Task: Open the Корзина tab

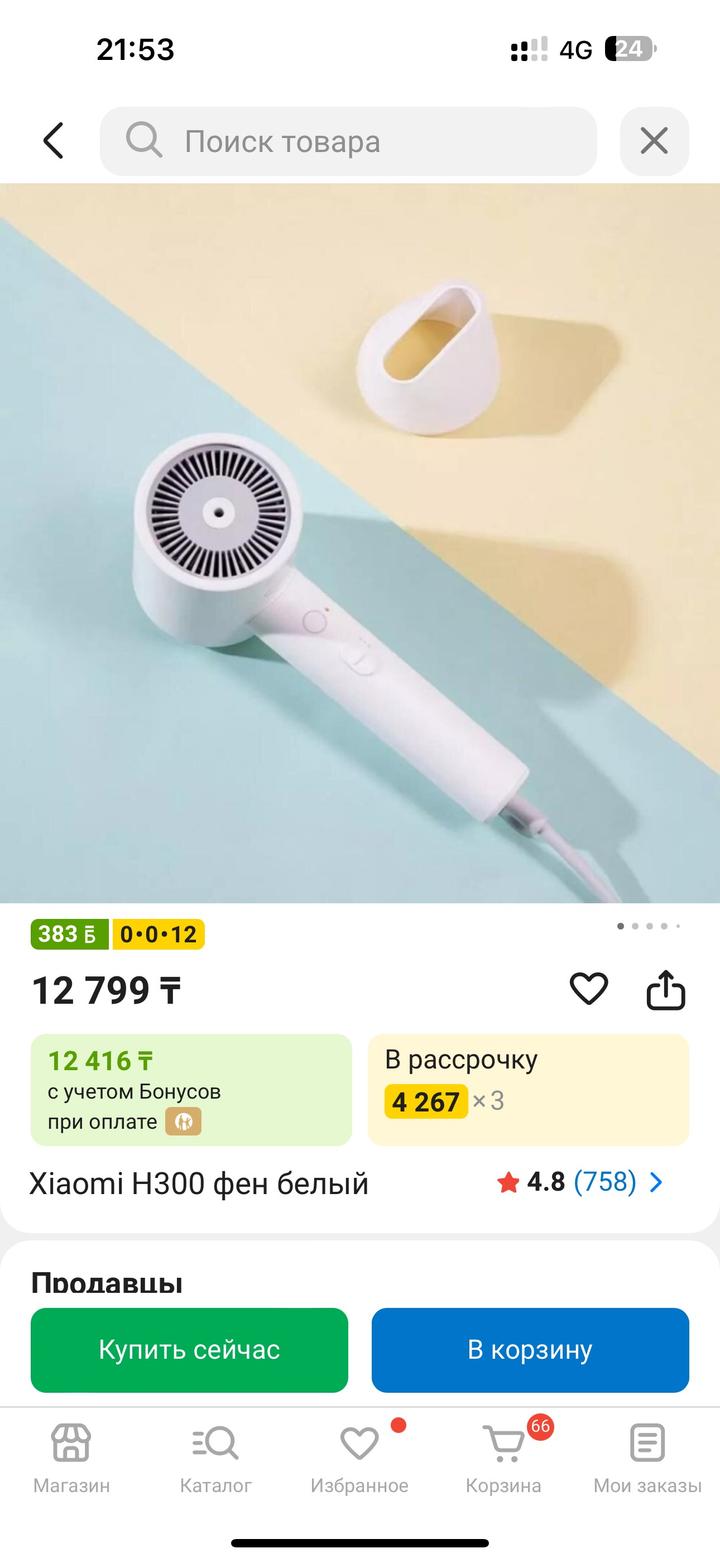Action: pos(503,1458)
